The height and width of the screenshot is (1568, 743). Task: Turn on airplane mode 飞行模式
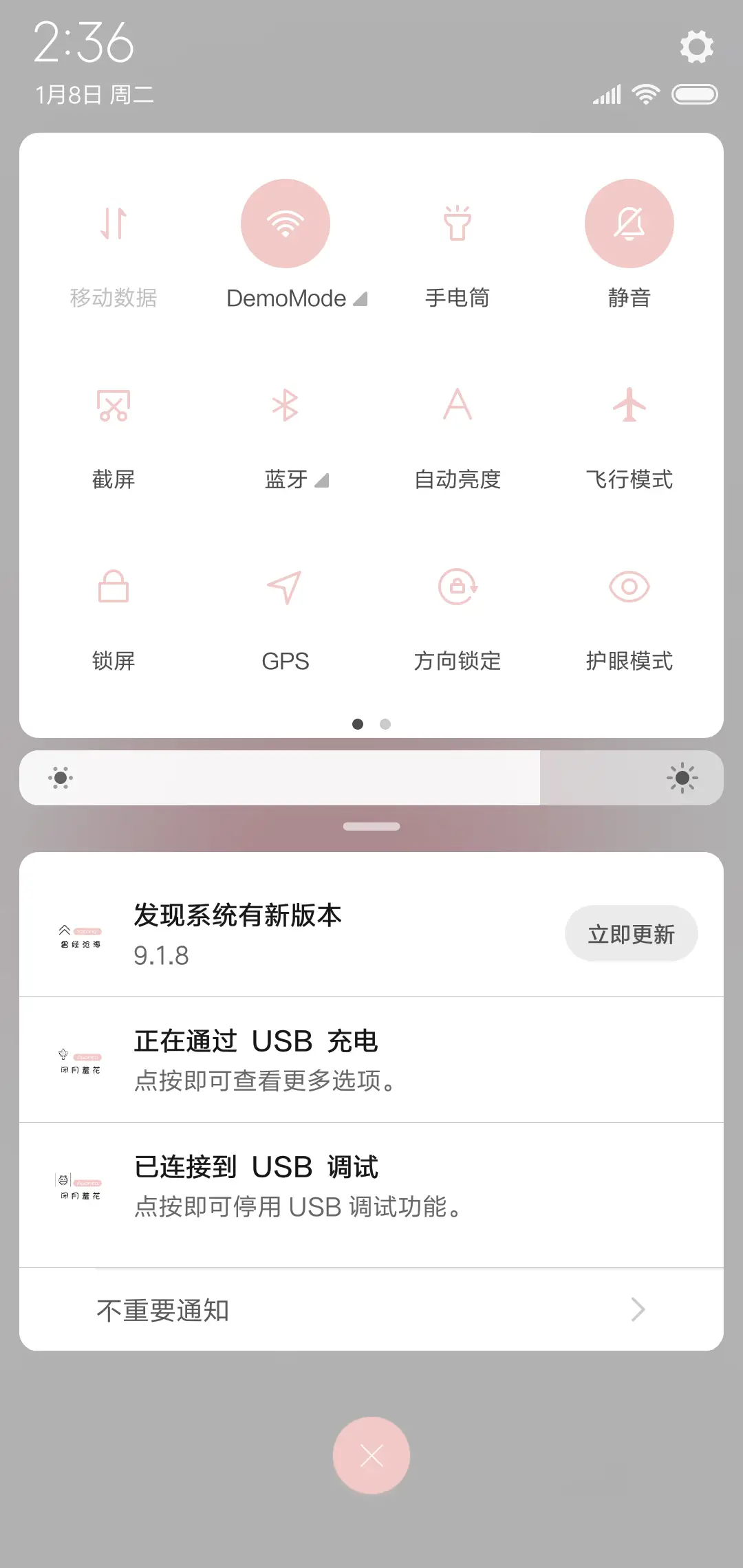click(x=628, y=406)
